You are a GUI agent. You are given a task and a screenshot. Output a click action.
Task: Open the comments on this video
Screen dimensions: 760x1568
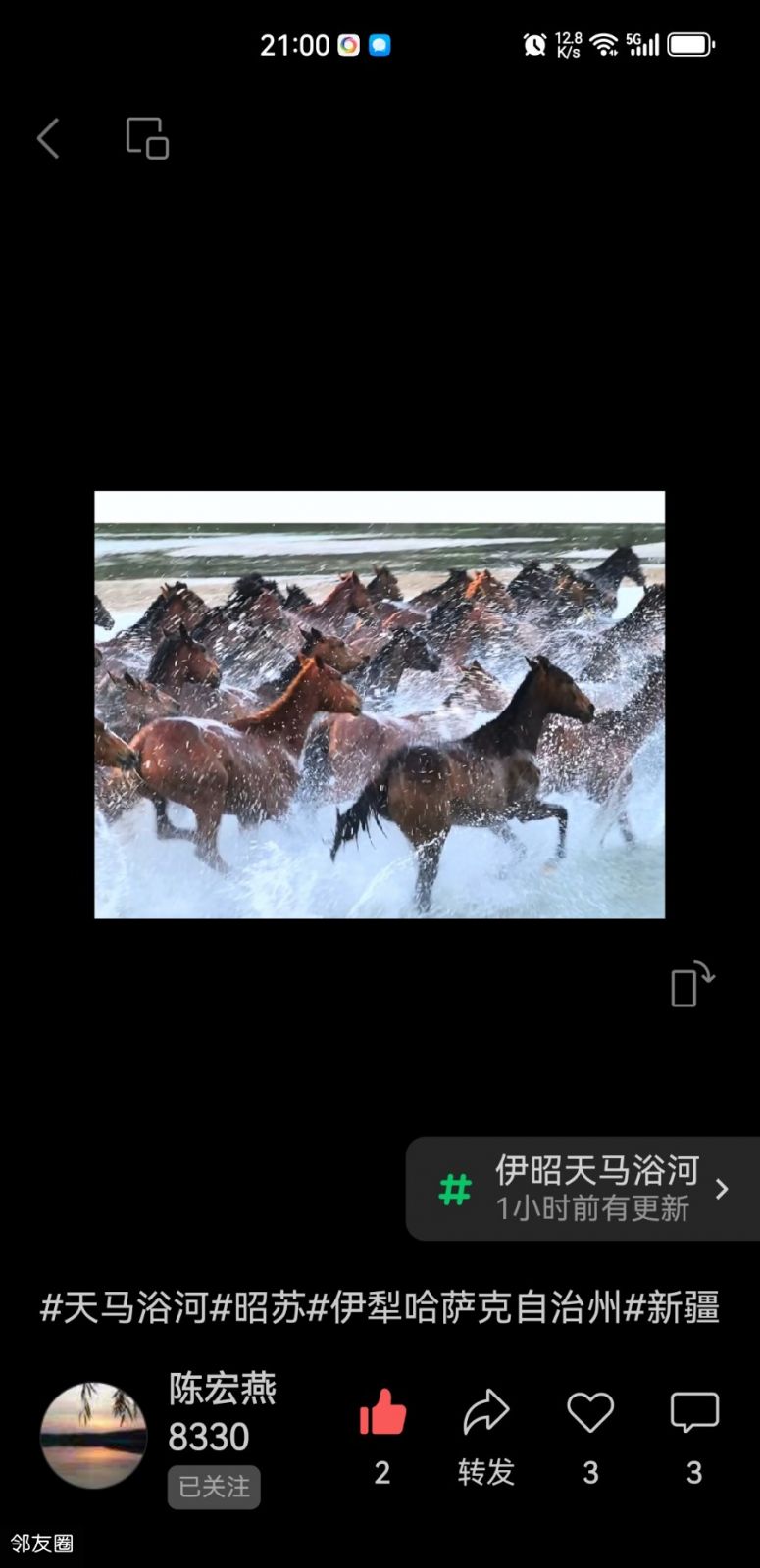click(x=694, y=1414)
